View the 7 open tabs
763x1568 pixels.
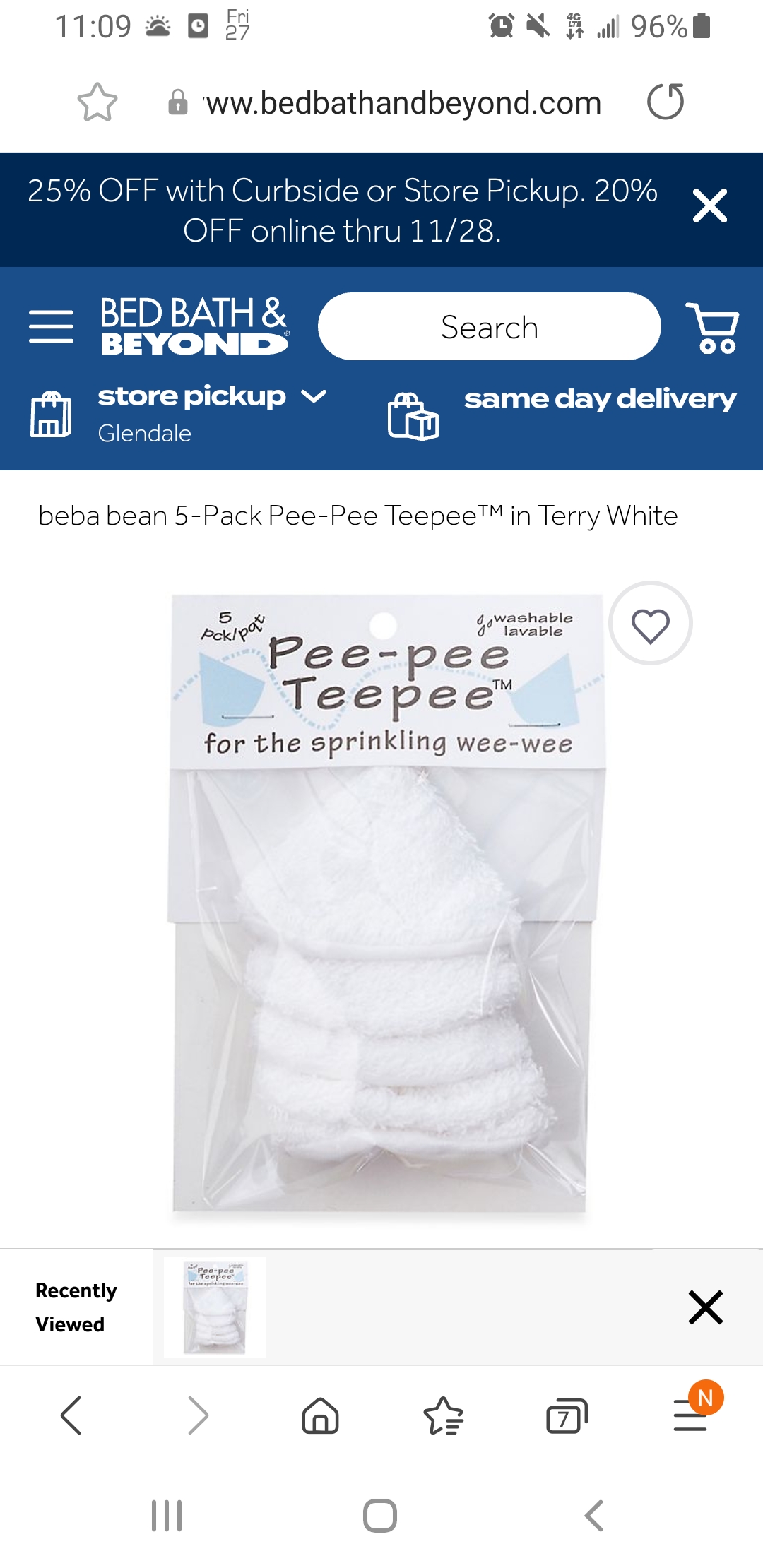click(567, 1415)
